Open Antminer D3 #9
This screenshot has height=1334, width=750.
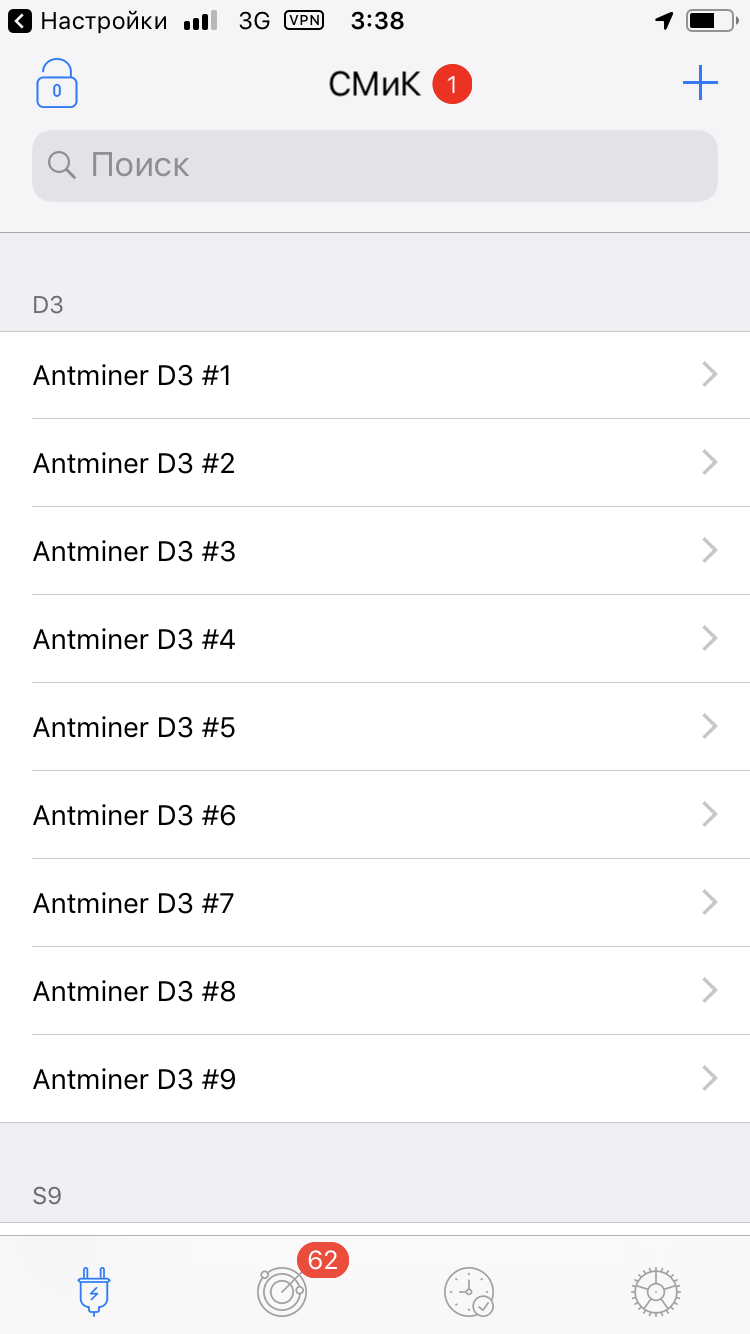point(375,1079)
